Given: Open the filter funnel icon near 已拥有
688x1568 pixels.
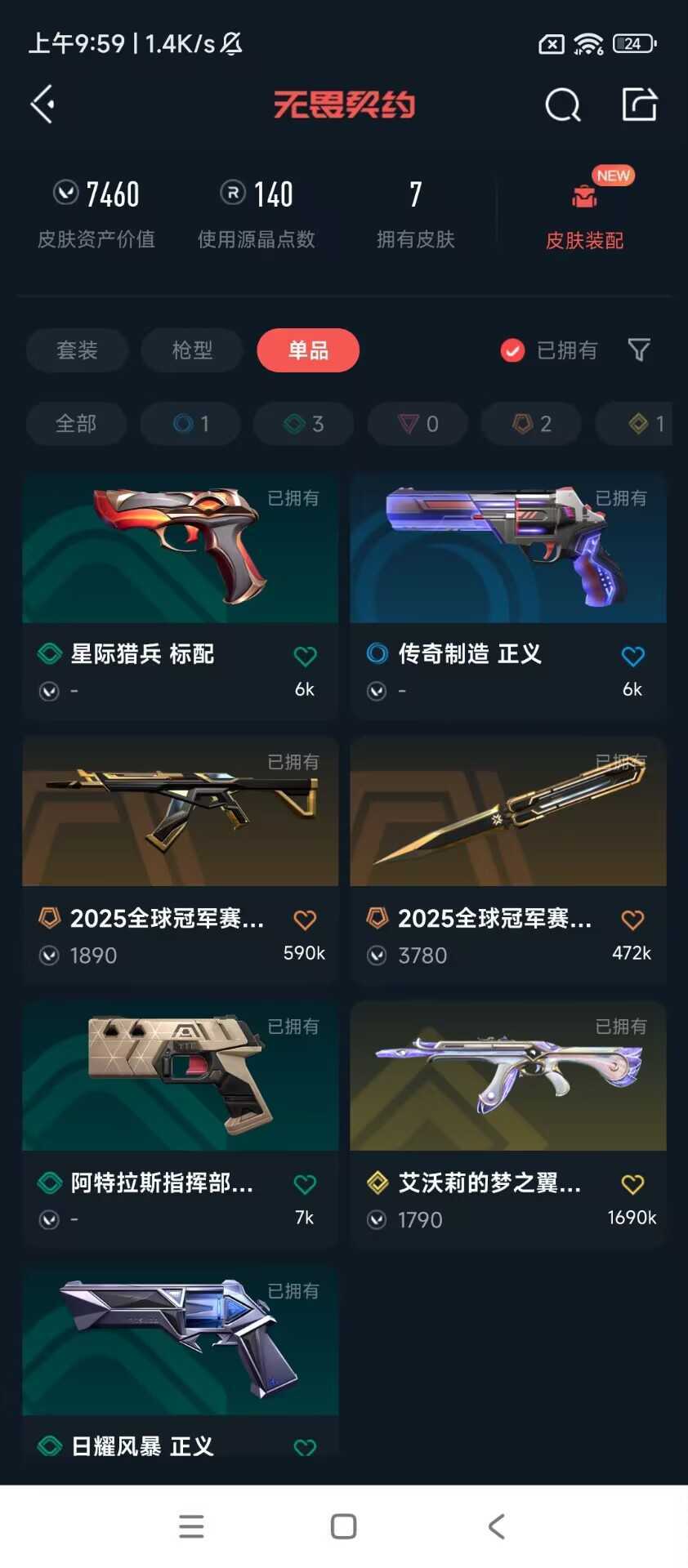Looking at the screenshot, I should 638,350.
